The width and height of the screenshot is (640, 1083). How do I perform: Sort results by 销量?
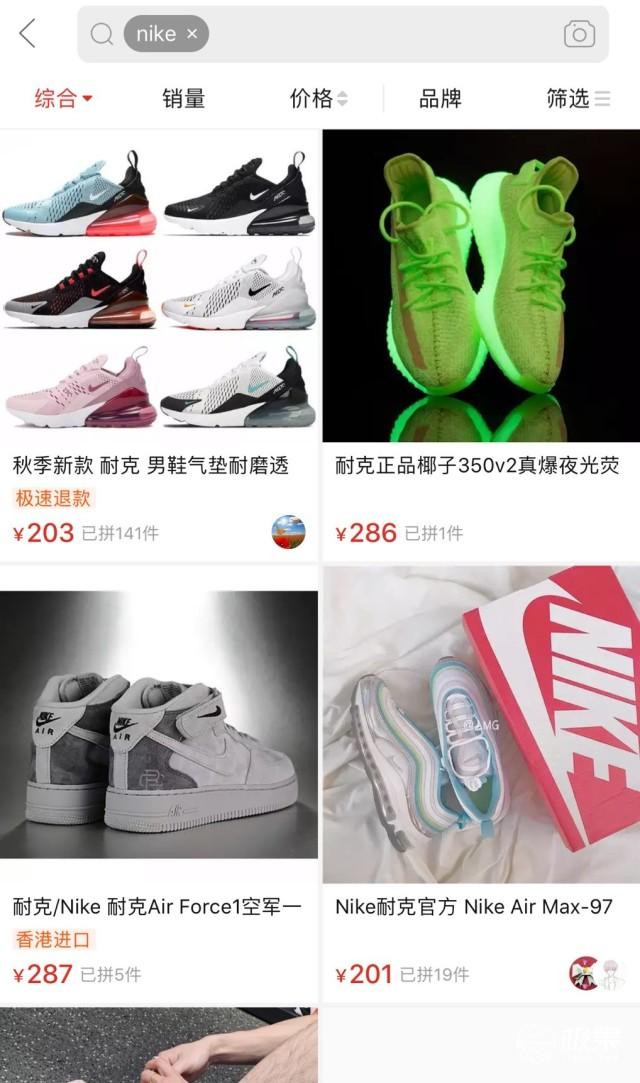click(x=184, y=98)
